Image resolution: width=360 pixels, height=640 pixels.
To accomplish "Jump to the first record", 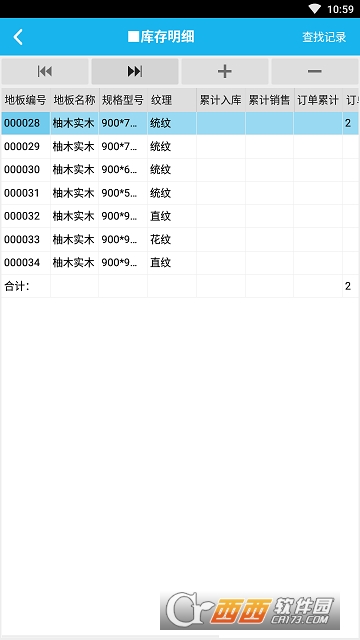I will 45,71.
